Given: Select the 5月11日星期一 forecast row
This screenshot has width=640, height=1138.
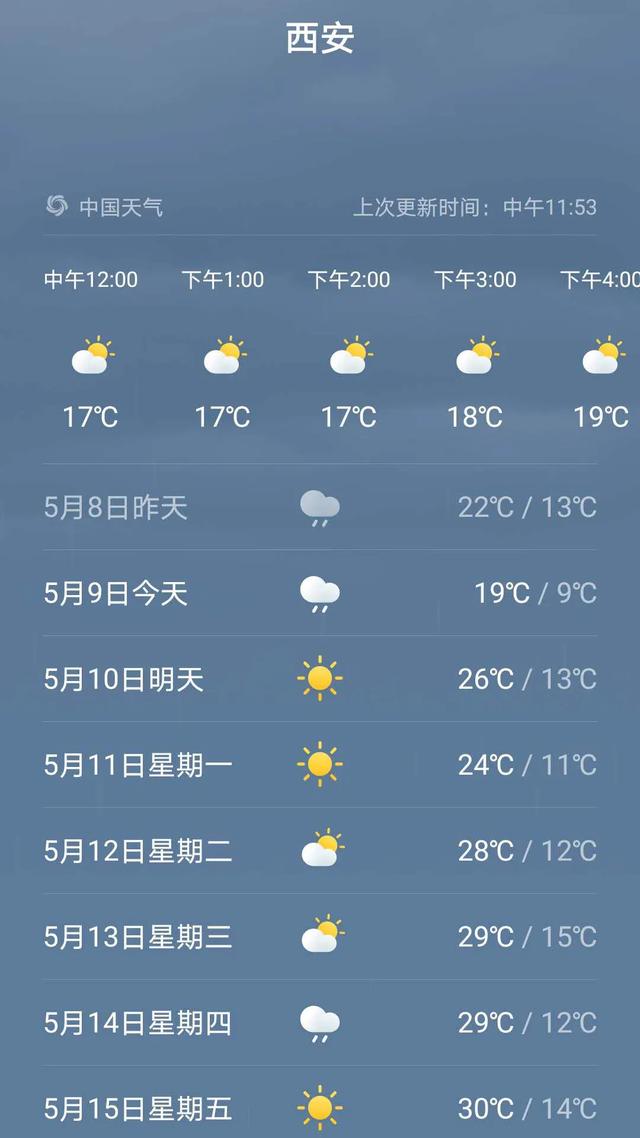Looking at the screenshot, I should click(x=320, y=766).
